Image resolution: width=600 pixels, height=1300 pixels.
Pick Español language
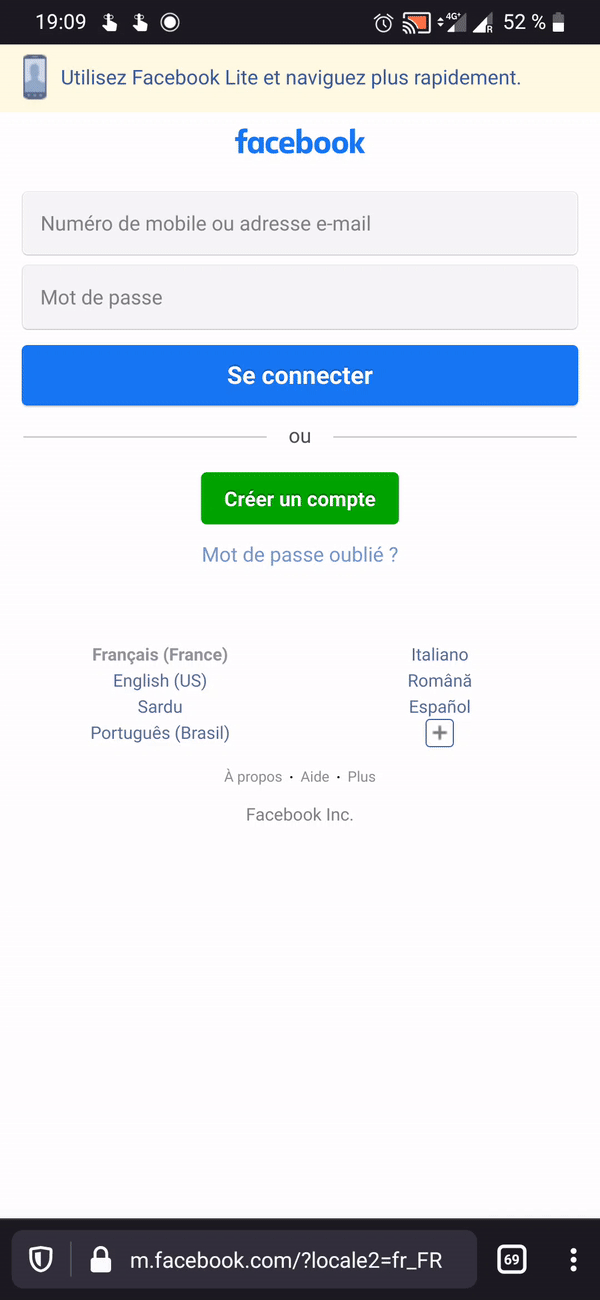pyautogui.click(x=439, y=707)
